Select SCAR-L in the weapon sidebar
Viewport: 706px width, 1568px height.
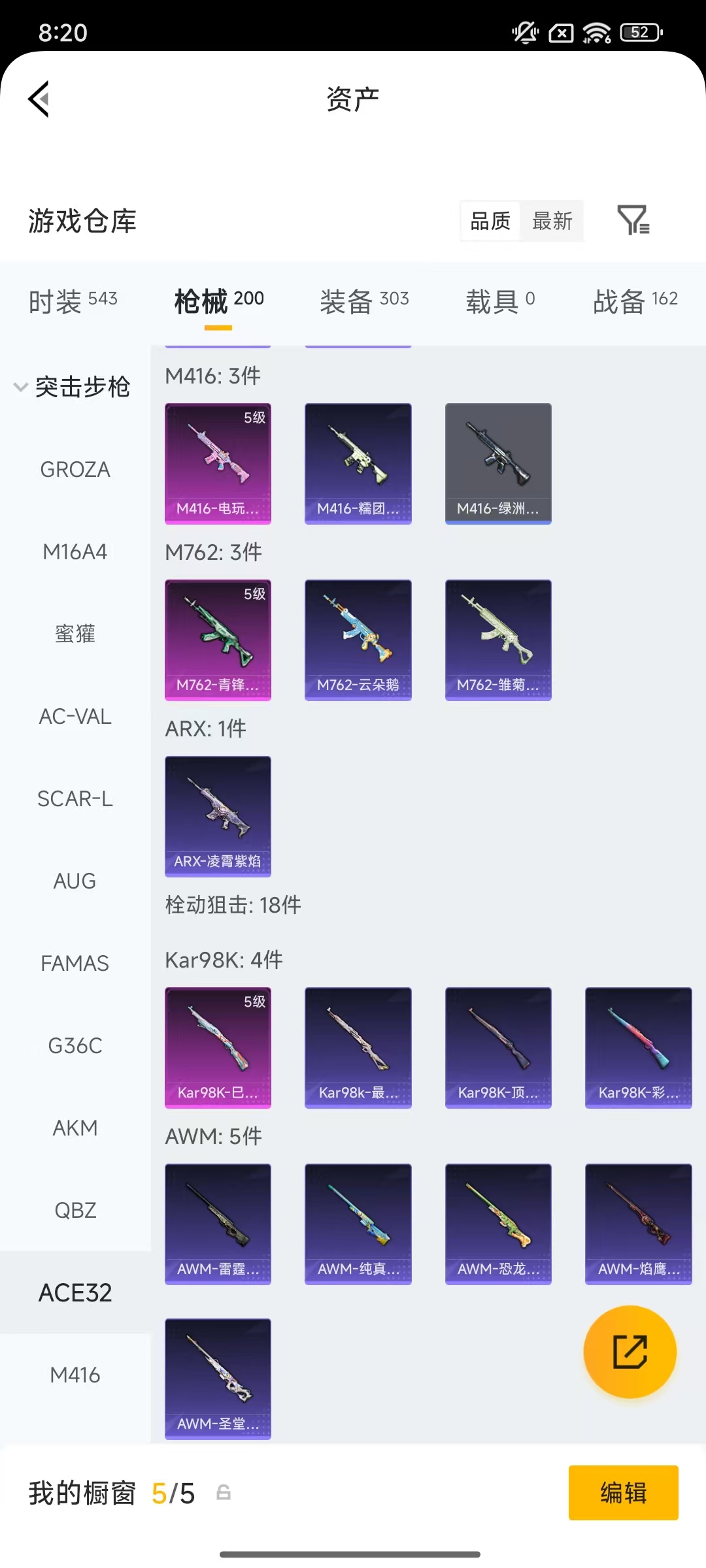pyautogui.click(x=75, y=798)
